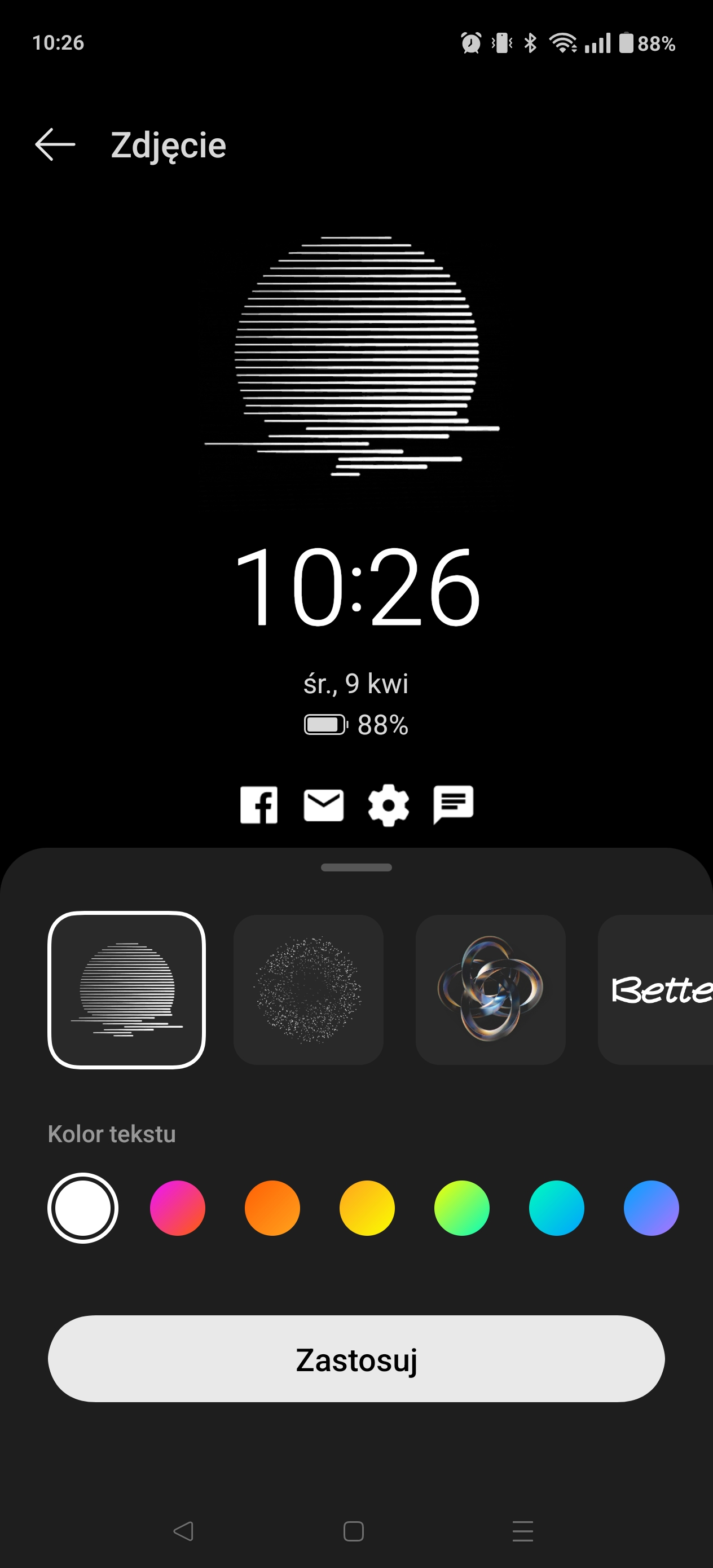Go back from the Zdjęcie screen

[x=55, y=145]
